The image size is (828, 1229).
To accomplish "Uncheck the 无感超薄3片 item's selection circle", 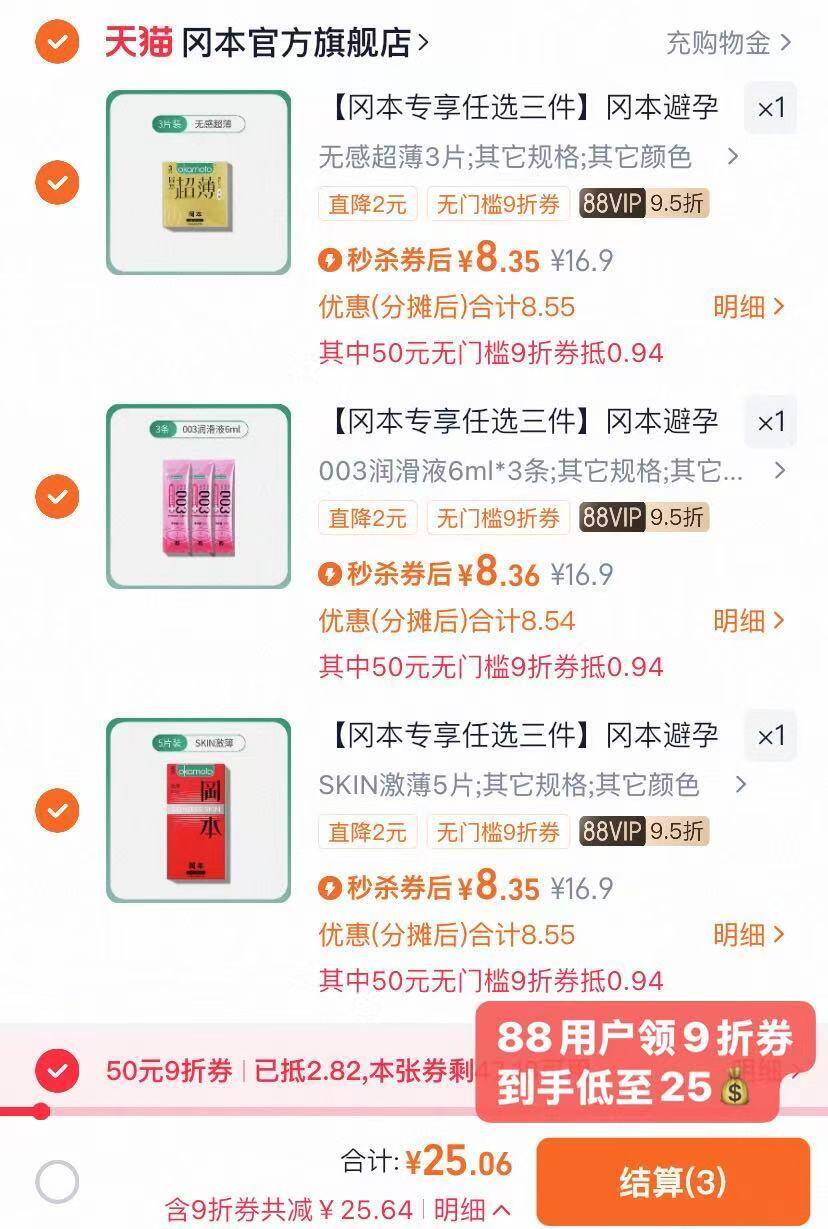I will tap(57, 185).
